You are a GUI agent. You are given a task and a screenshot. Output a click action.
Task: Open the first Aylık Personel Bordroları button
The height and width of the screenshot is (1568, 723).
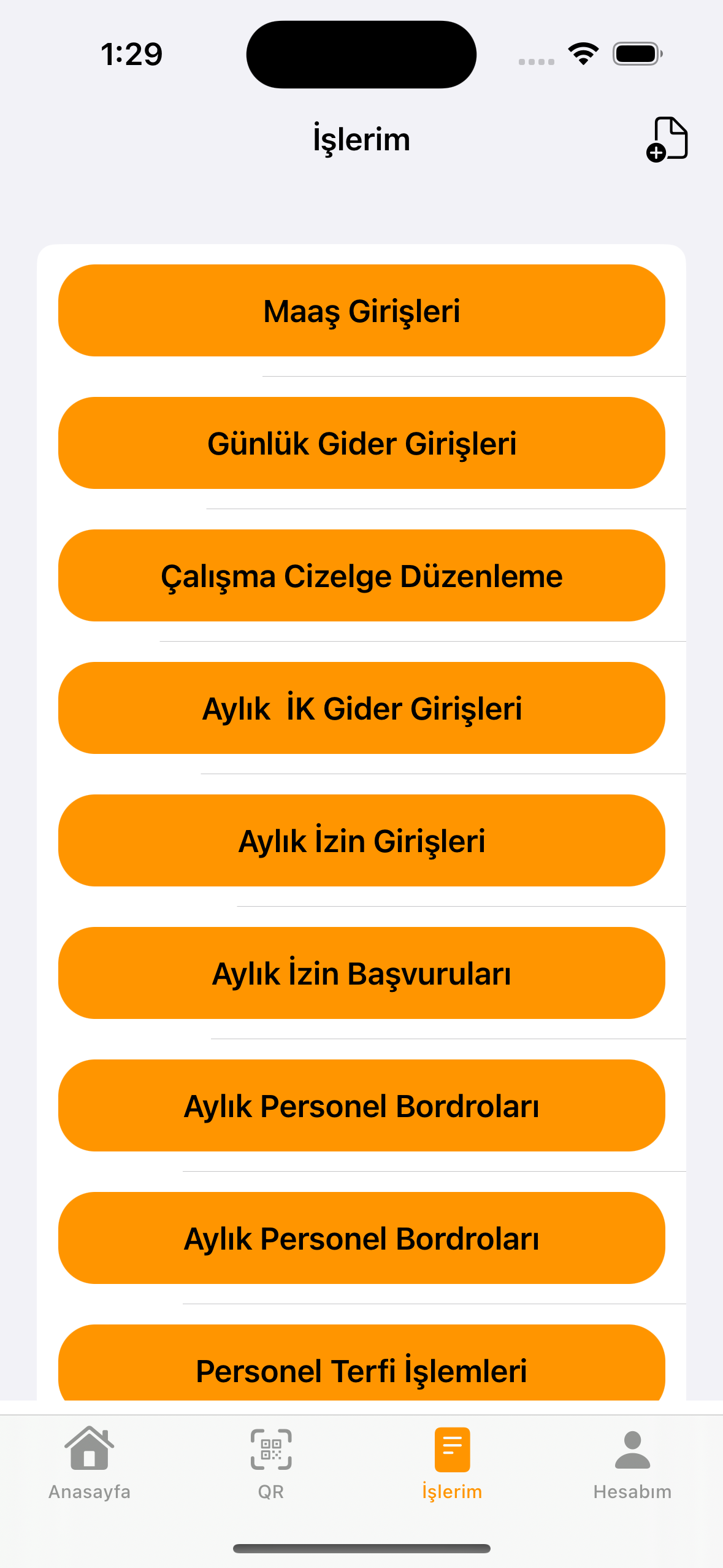pos(361,1106)
